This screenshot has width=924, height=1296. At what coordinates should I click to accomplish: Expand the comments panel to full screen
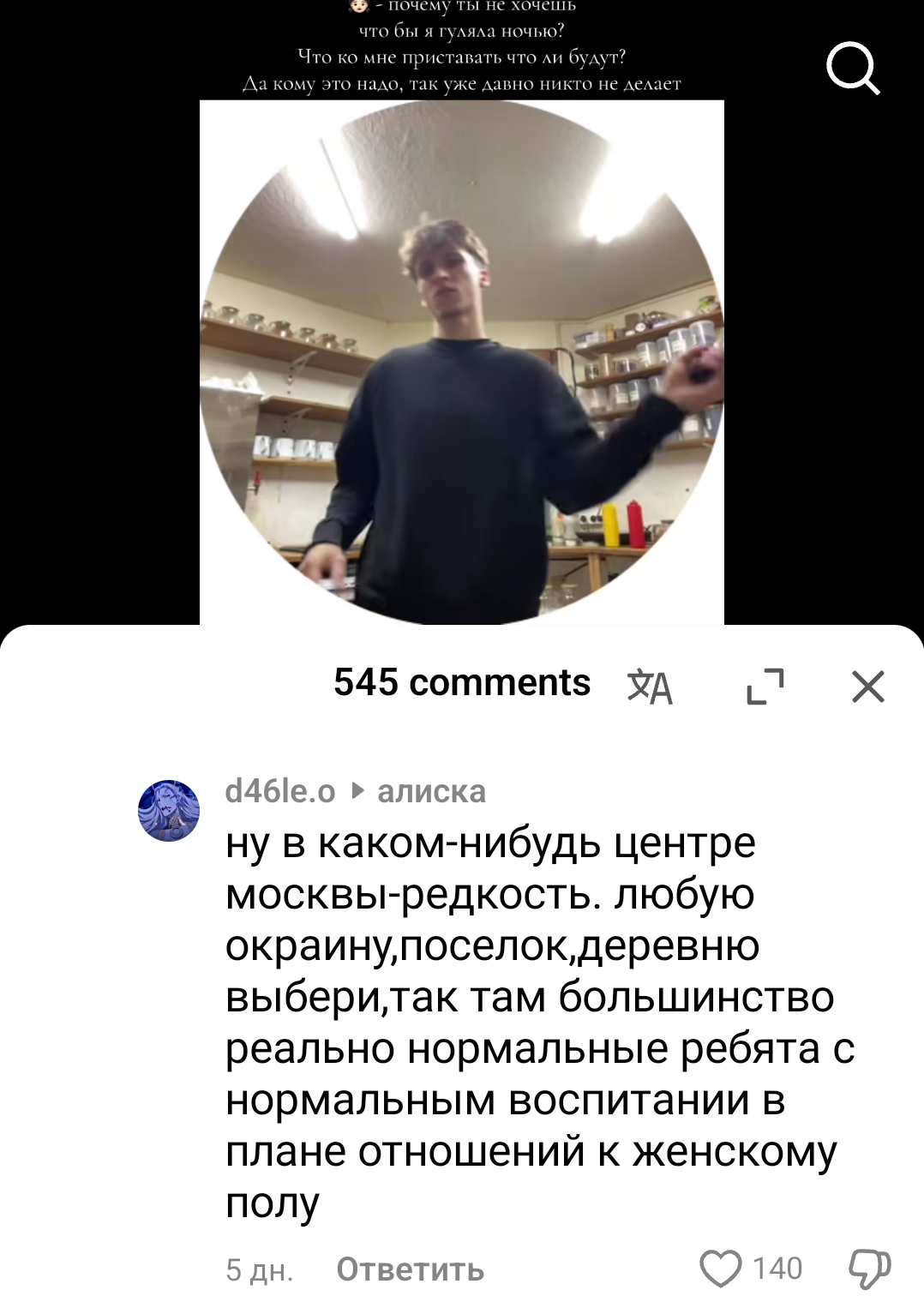coord(765,687)
